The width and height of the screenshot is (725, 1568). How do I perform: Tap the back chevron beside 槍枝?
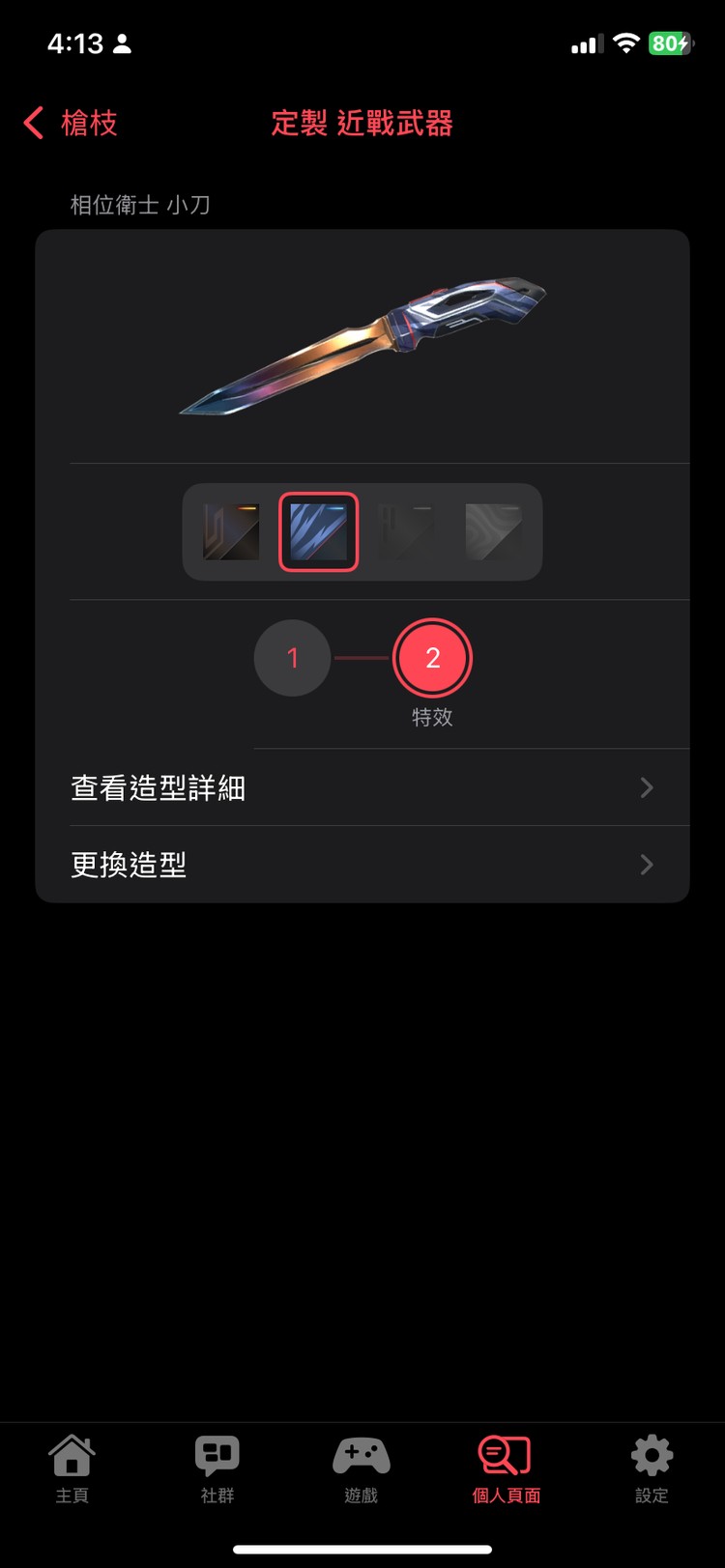[32, 124]
